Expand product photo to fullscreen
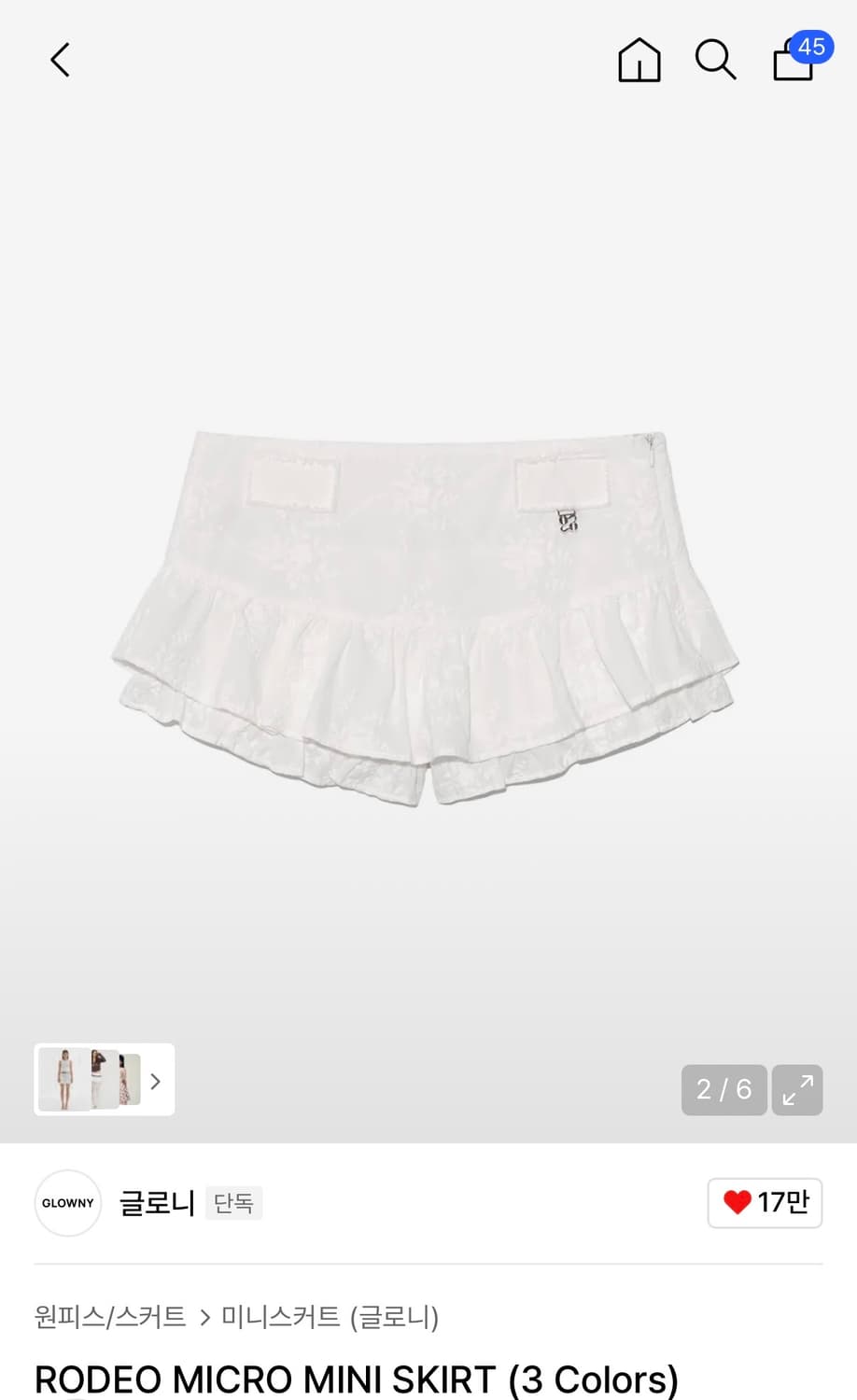The height and width of the screenshot is (1400, 857). pyautogui.click(x=796, y=1089)
